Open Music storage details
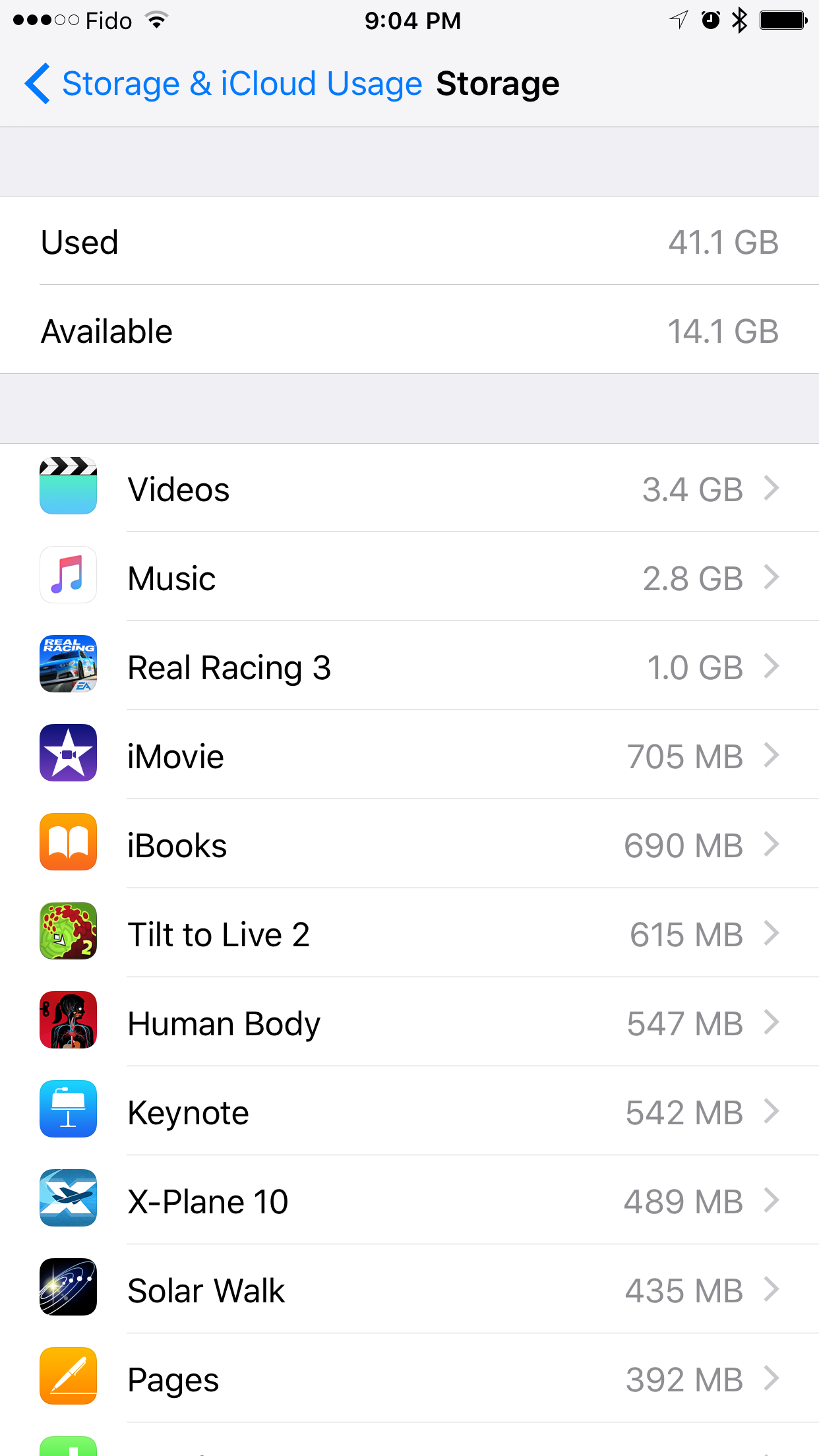Viewport: 819px width, 1456px height. click(x=409, y=577)
